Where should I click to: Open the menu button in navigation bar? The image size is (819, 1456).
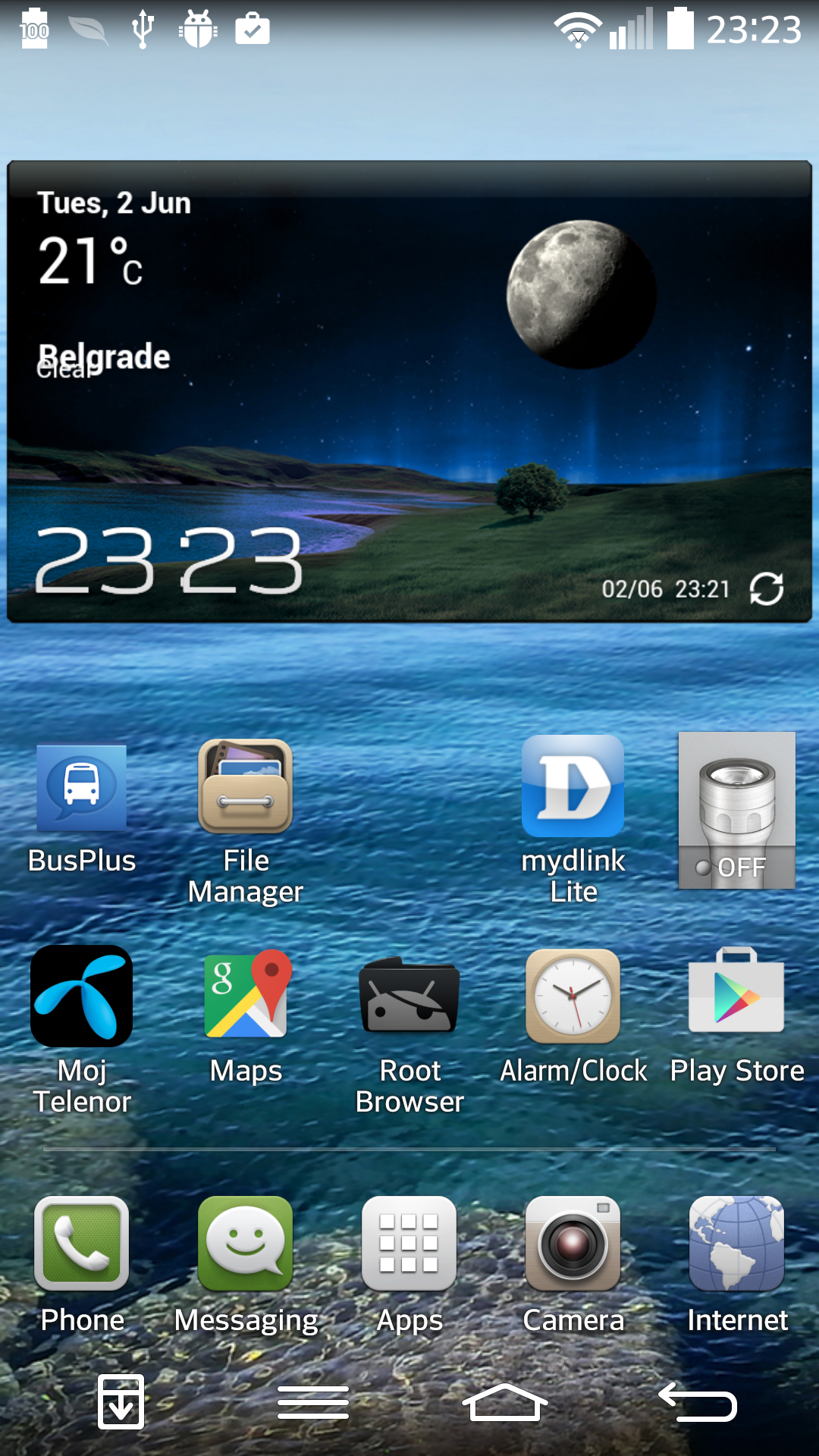pyautogui.click(x=313, y=1402)
